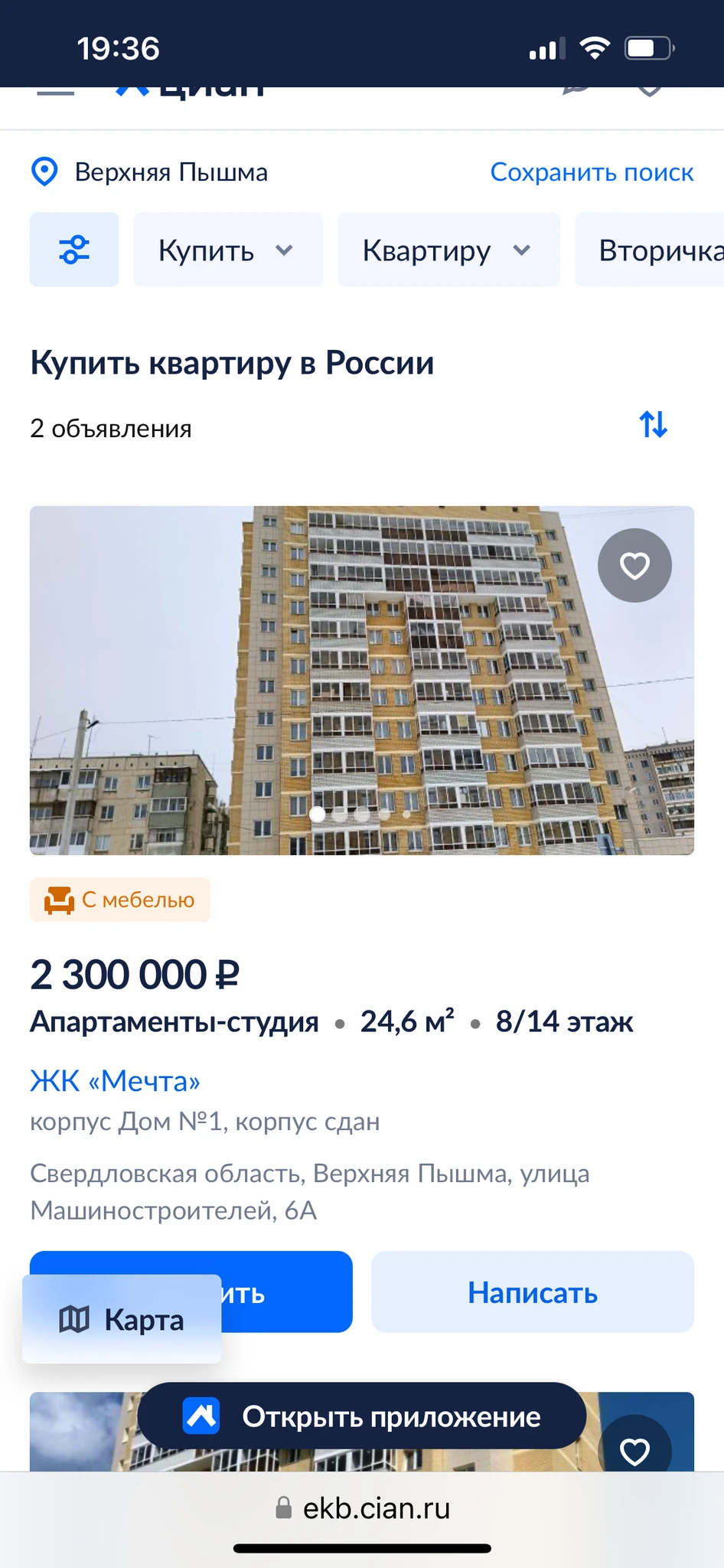Viewport: 724px width, 1568px height.
Task: Open the filters settings icon
Action: pos(74,250)
